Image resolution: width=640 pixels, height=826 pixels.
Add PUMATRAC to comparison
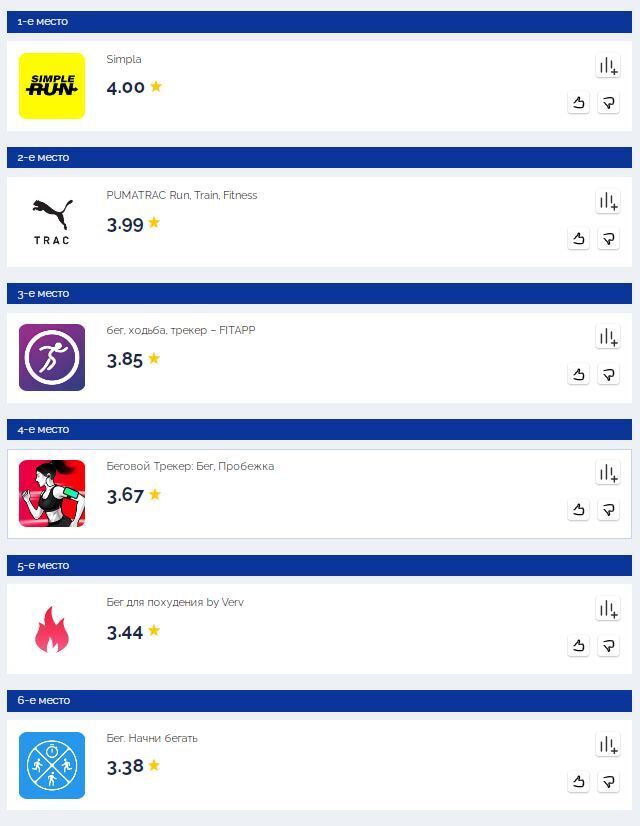(x=608, y=202)
